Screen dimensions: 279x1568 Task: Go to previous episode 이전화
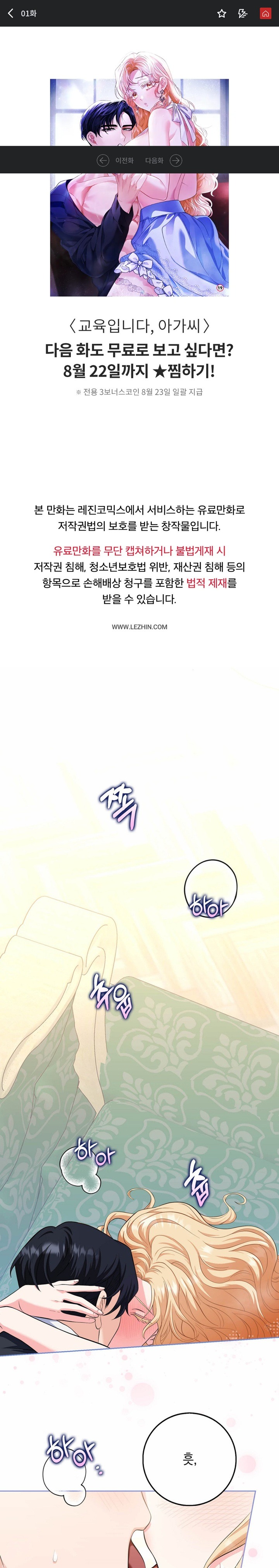[116, 160]
